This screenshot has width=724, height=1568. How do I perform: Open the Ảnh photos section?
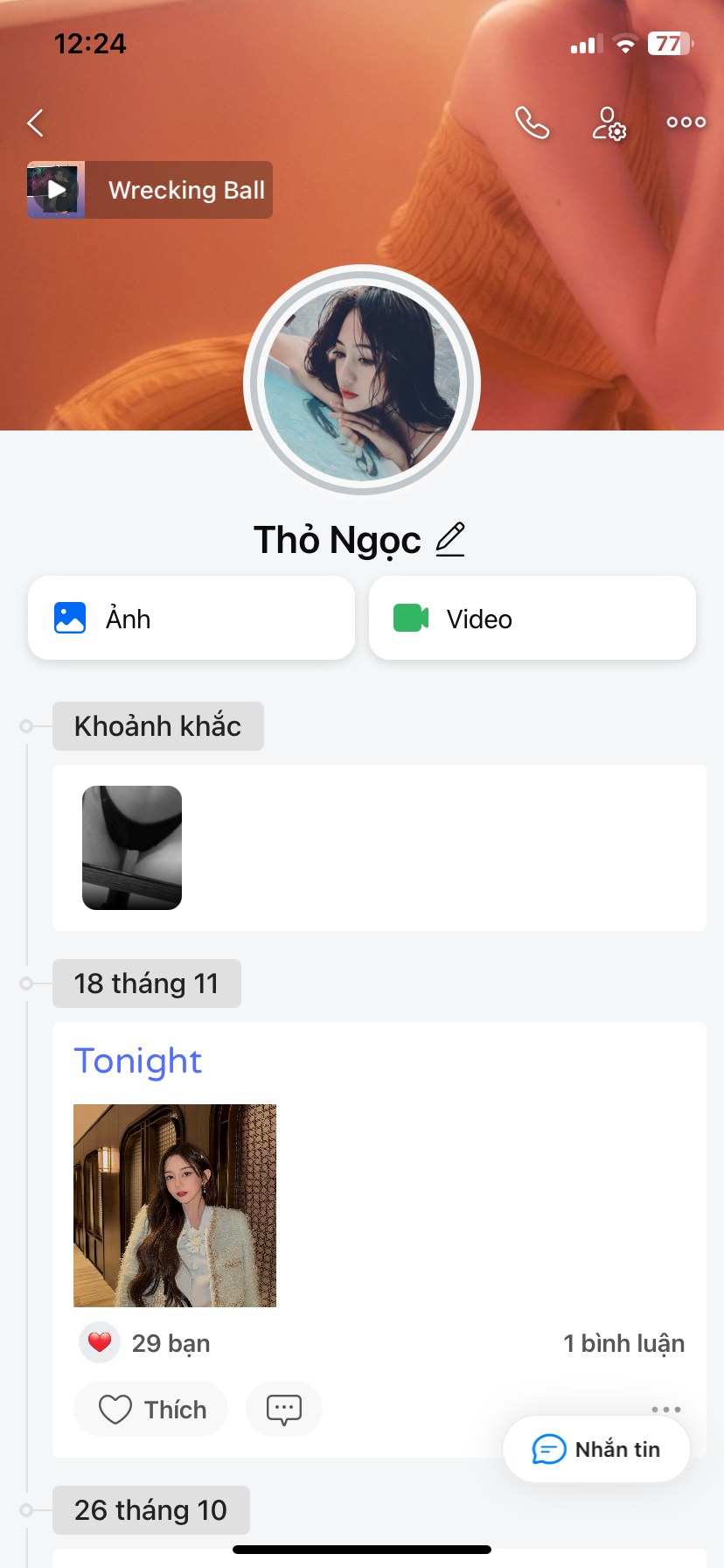[191, 618]
